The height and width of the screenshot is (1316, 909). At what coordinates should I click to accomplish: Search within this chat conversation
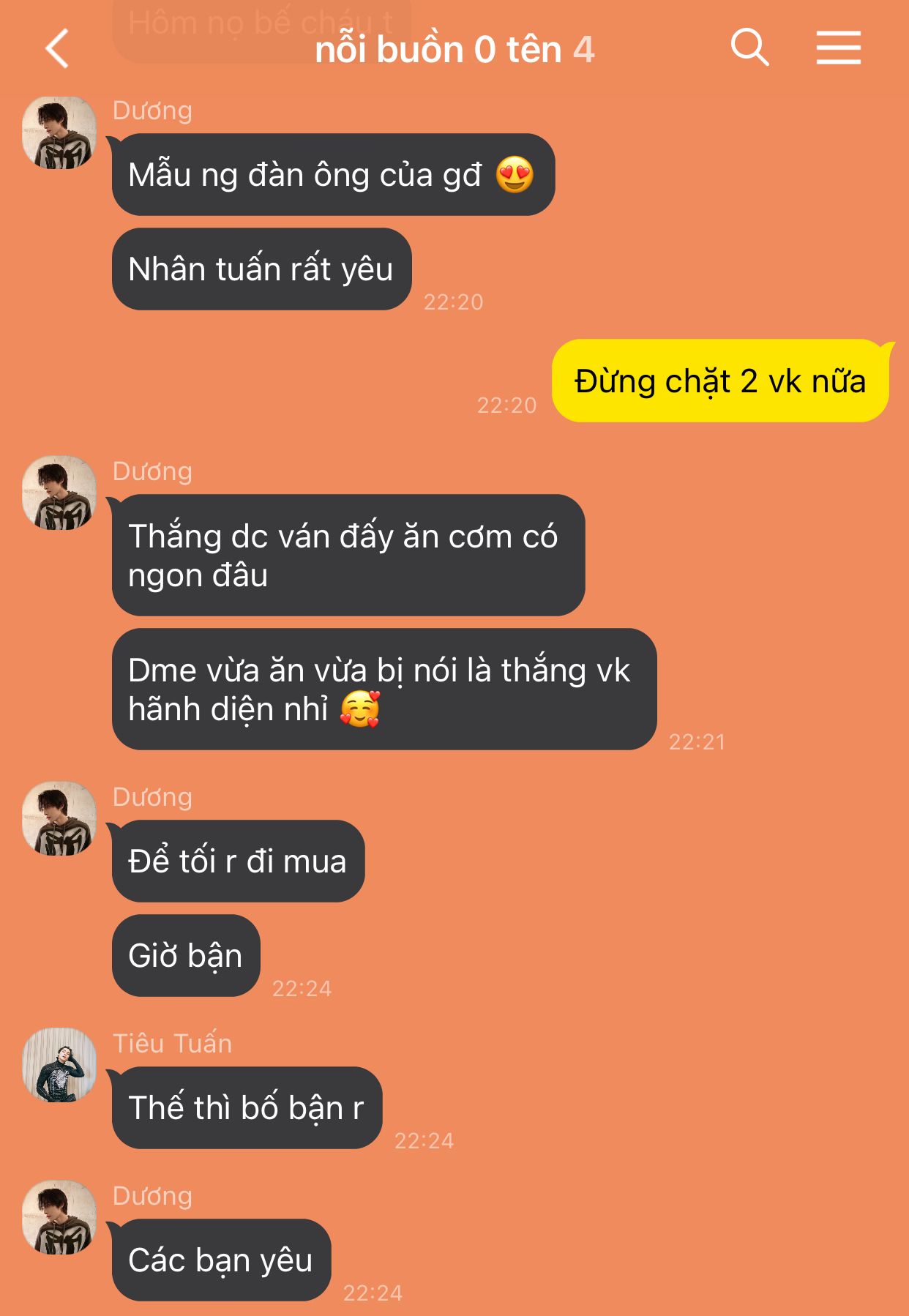(749, 48)
